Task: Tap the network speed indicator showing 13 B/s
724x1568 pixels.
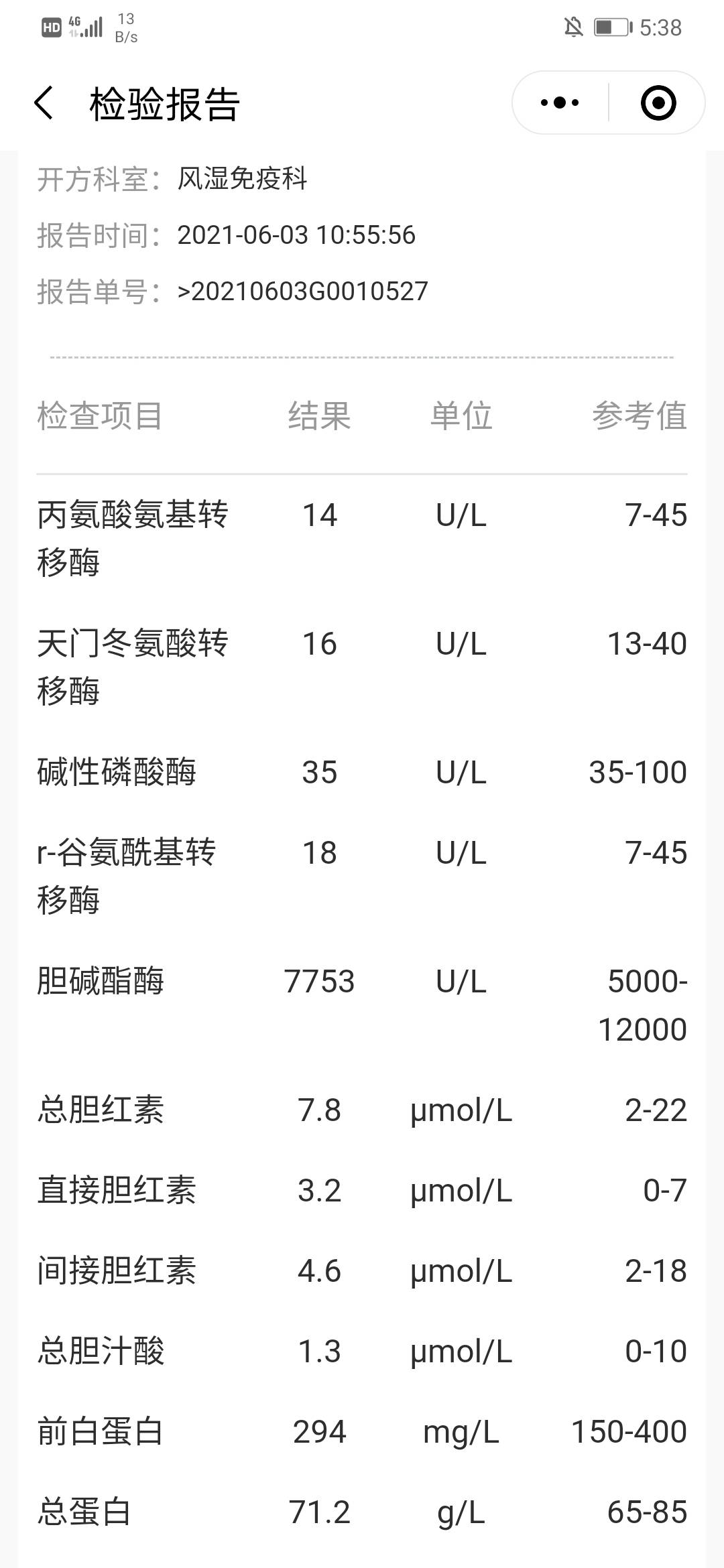Action: tap(125, 27)
